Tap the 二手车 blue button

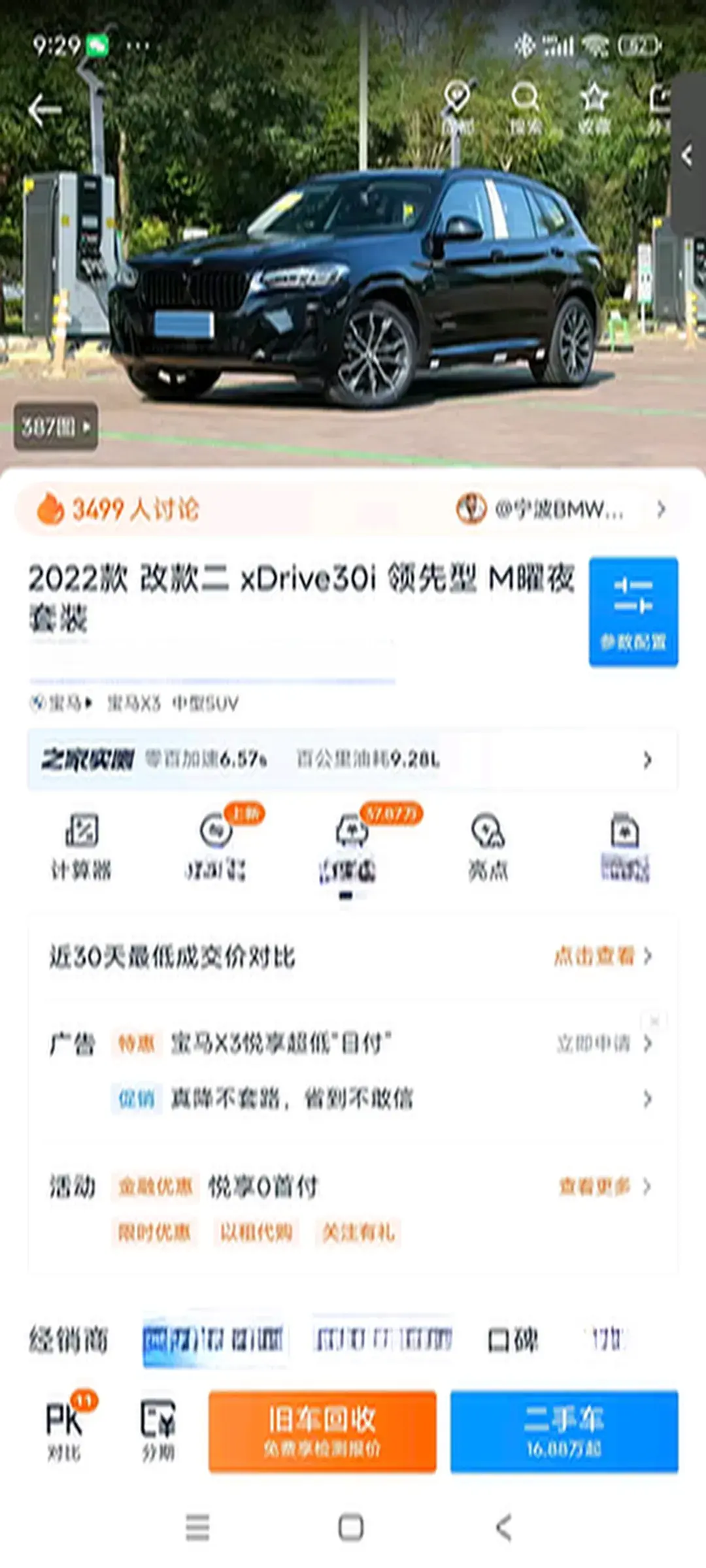pyautogui.click(x=563, y=1431)
